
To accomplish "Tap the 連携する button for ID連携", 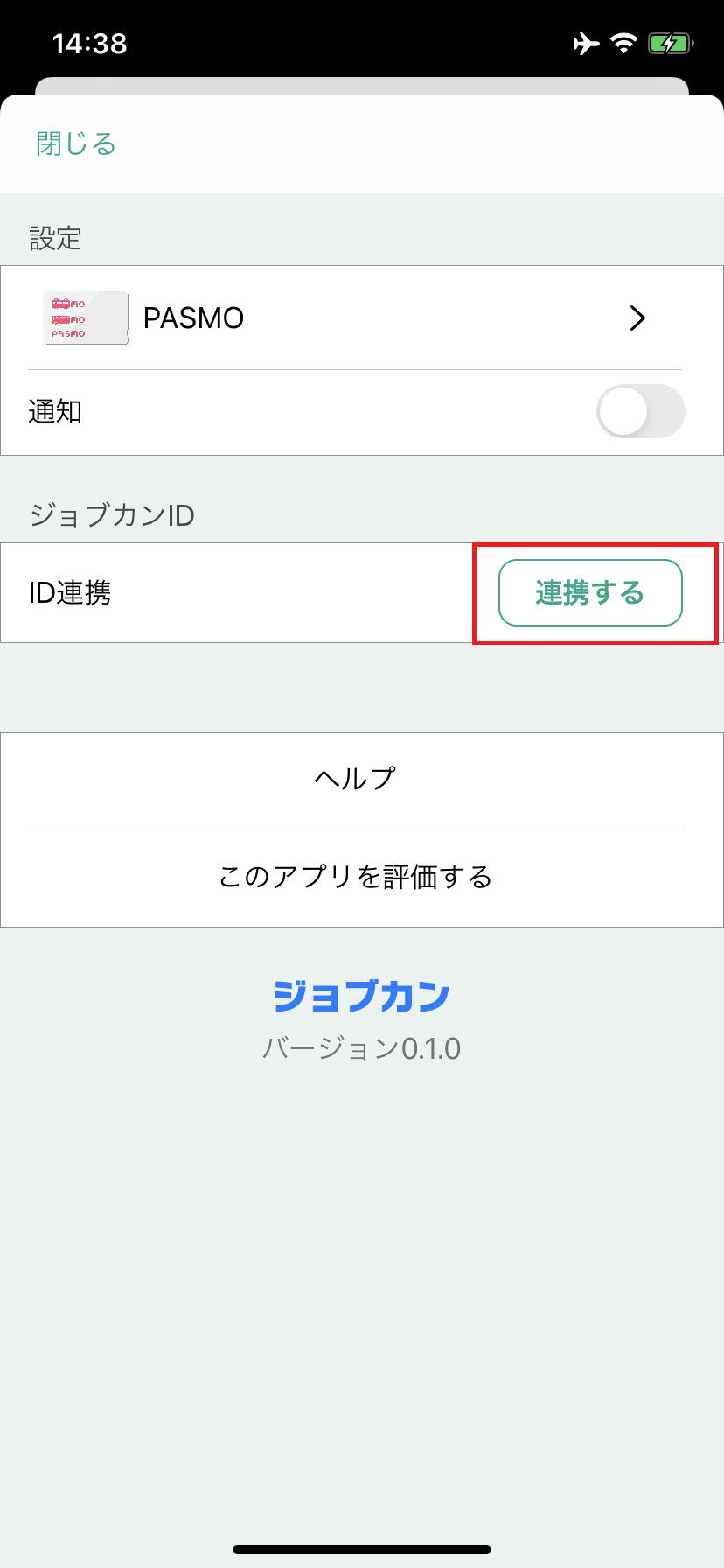I will point(590,593).
